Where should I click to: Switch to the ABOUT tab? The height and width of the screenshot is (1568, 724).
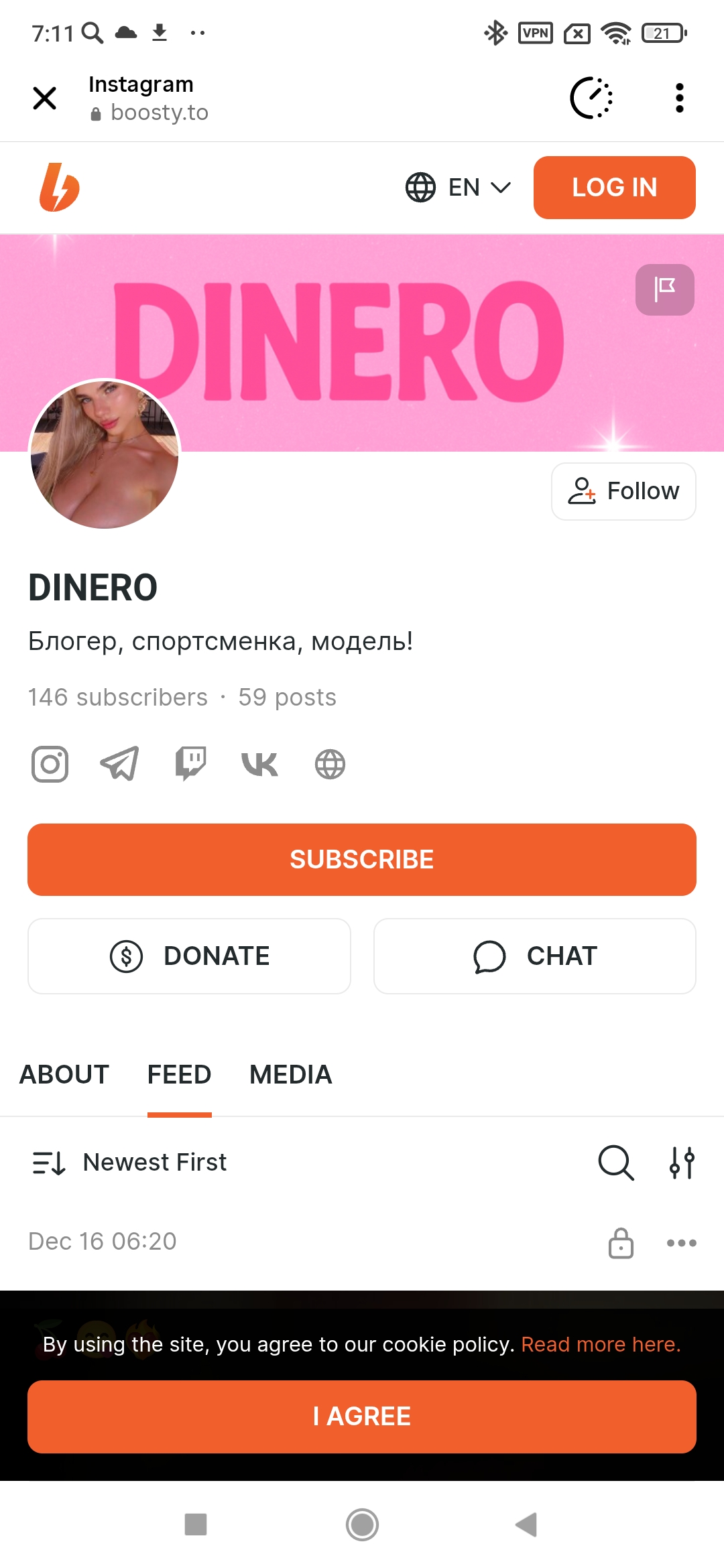(64, 1075)
